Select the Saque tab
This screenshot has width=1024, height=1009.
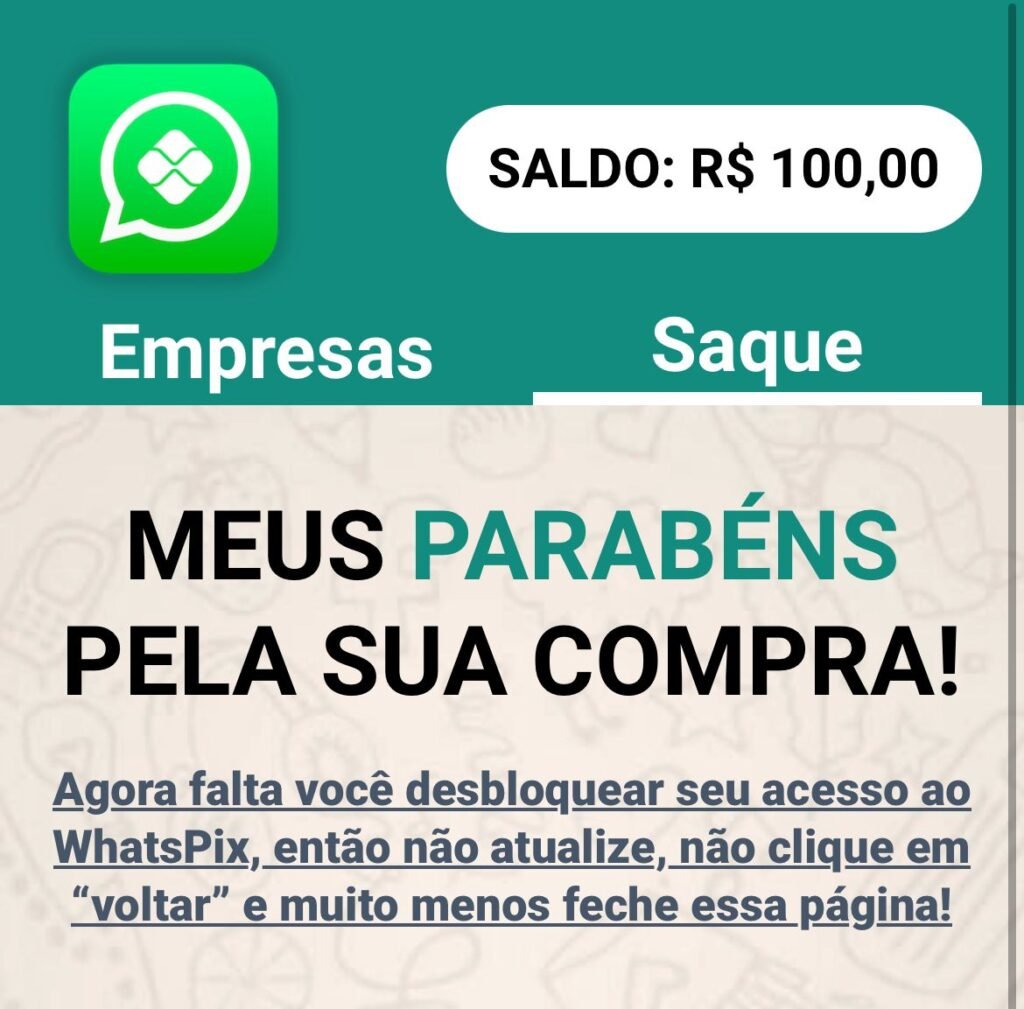click(x=757, y=346)
